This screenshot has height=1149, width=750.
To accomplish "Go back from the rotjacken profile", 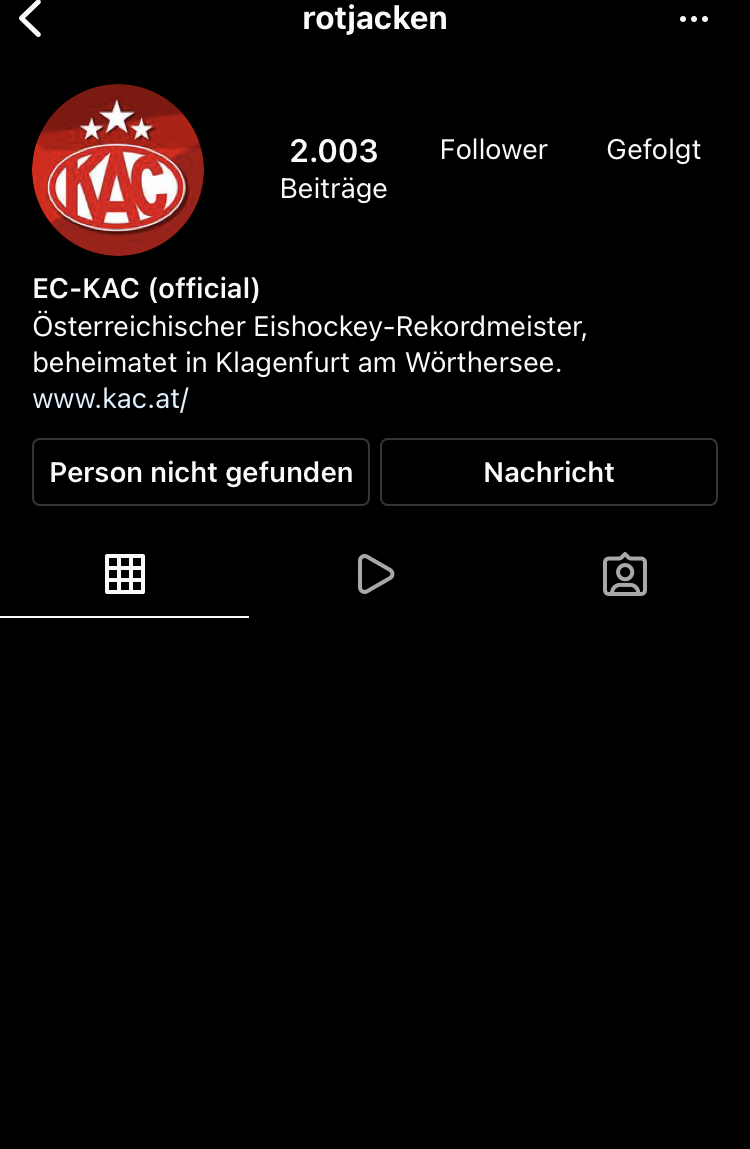I will [x=31, y=19].
